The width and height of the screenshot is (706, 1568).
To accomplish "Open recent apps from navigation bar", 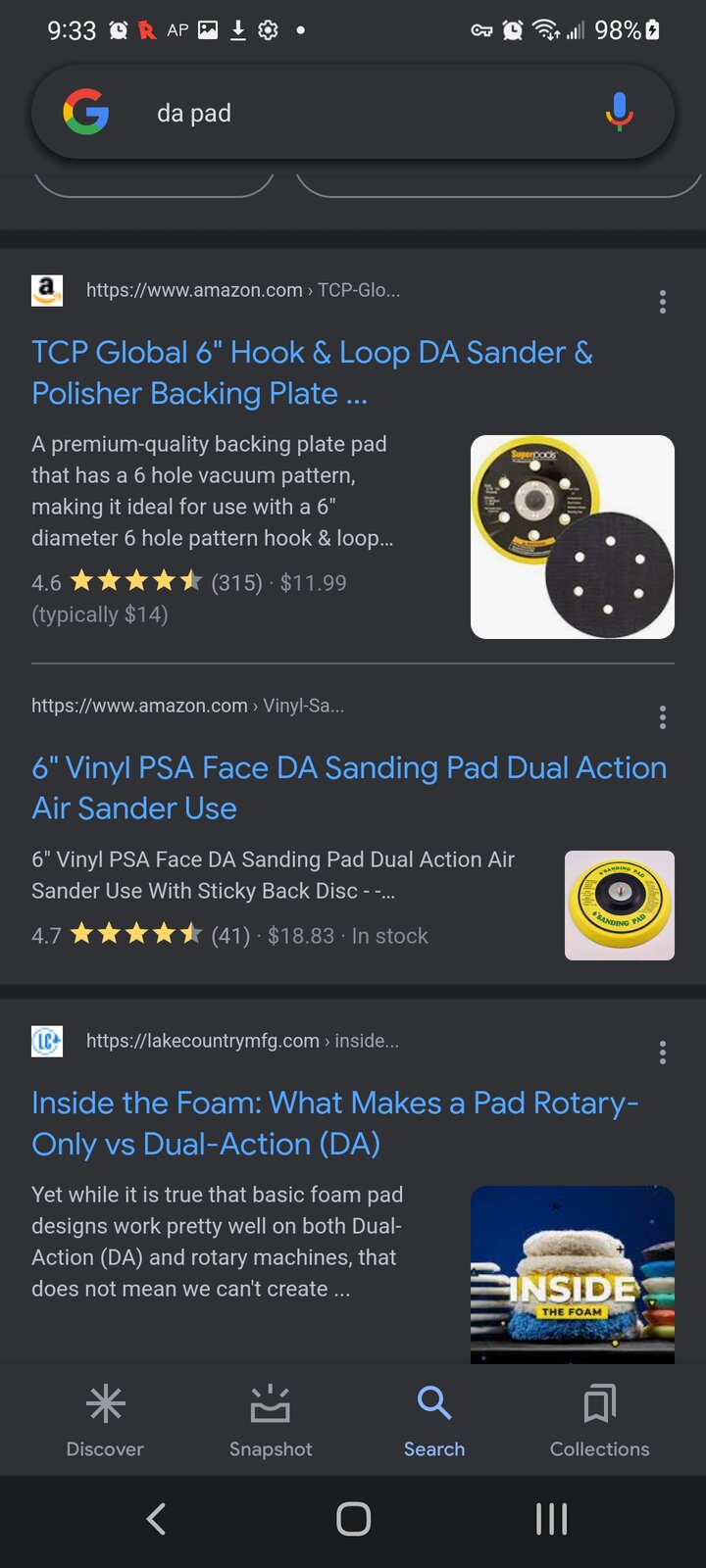I will pyautogui.click(x=551, y=1519).
